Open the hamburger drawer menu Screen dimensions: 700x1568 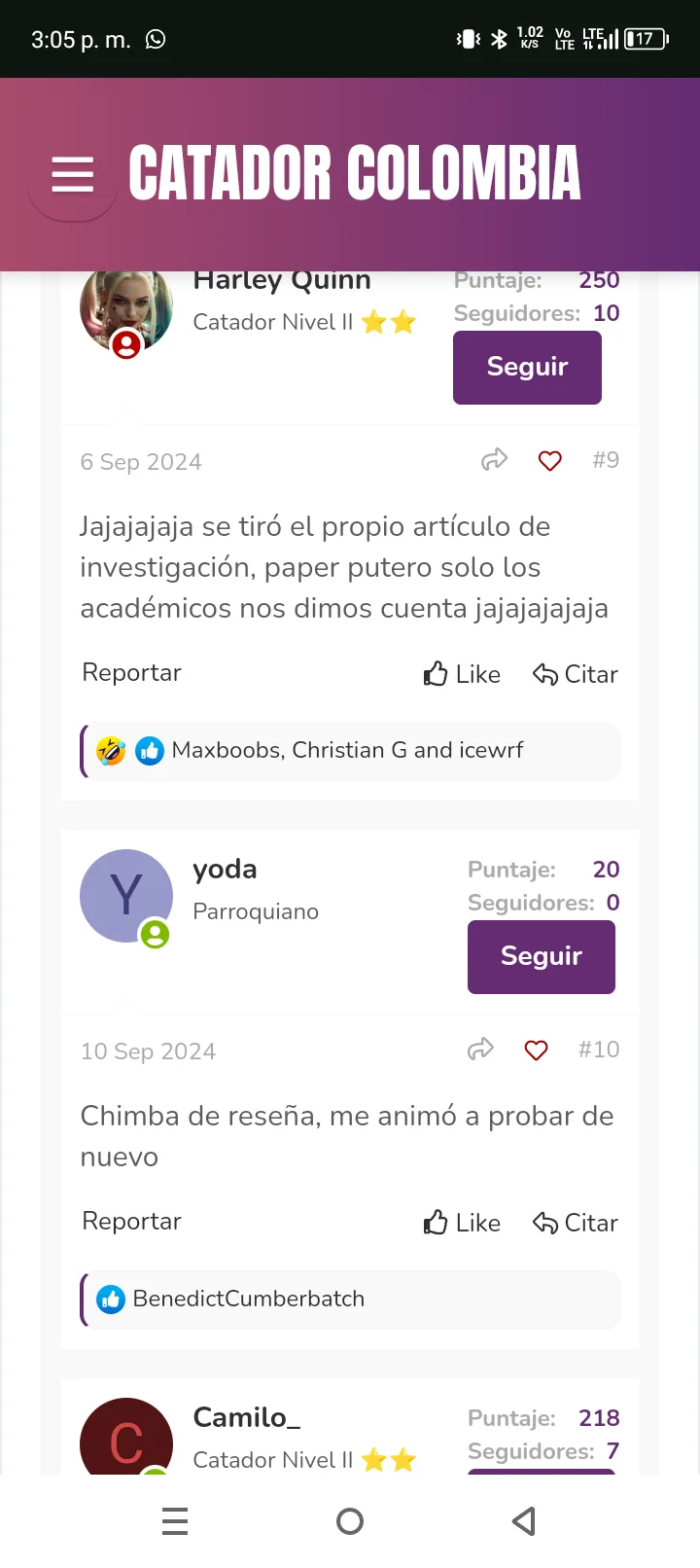[73, 175]
